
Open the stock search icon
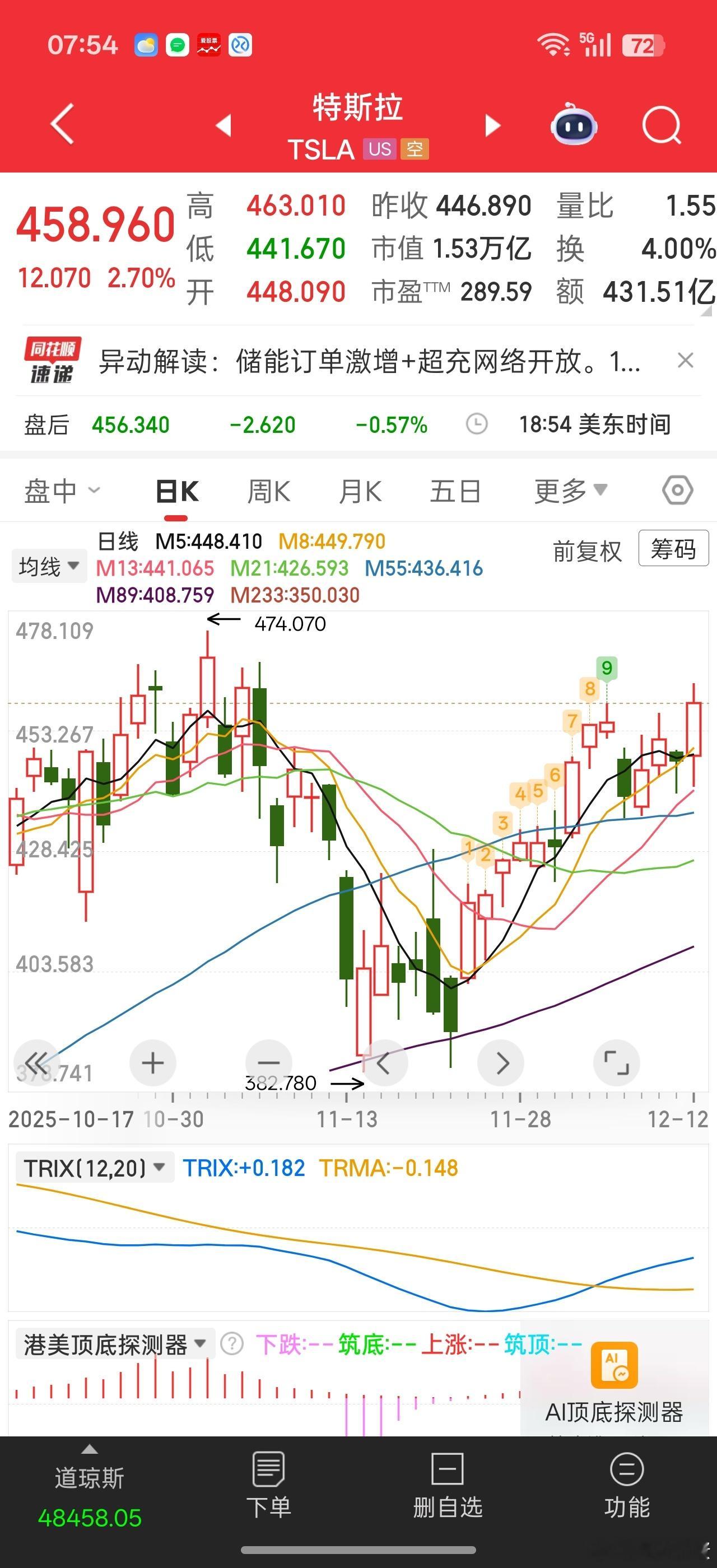661,124
